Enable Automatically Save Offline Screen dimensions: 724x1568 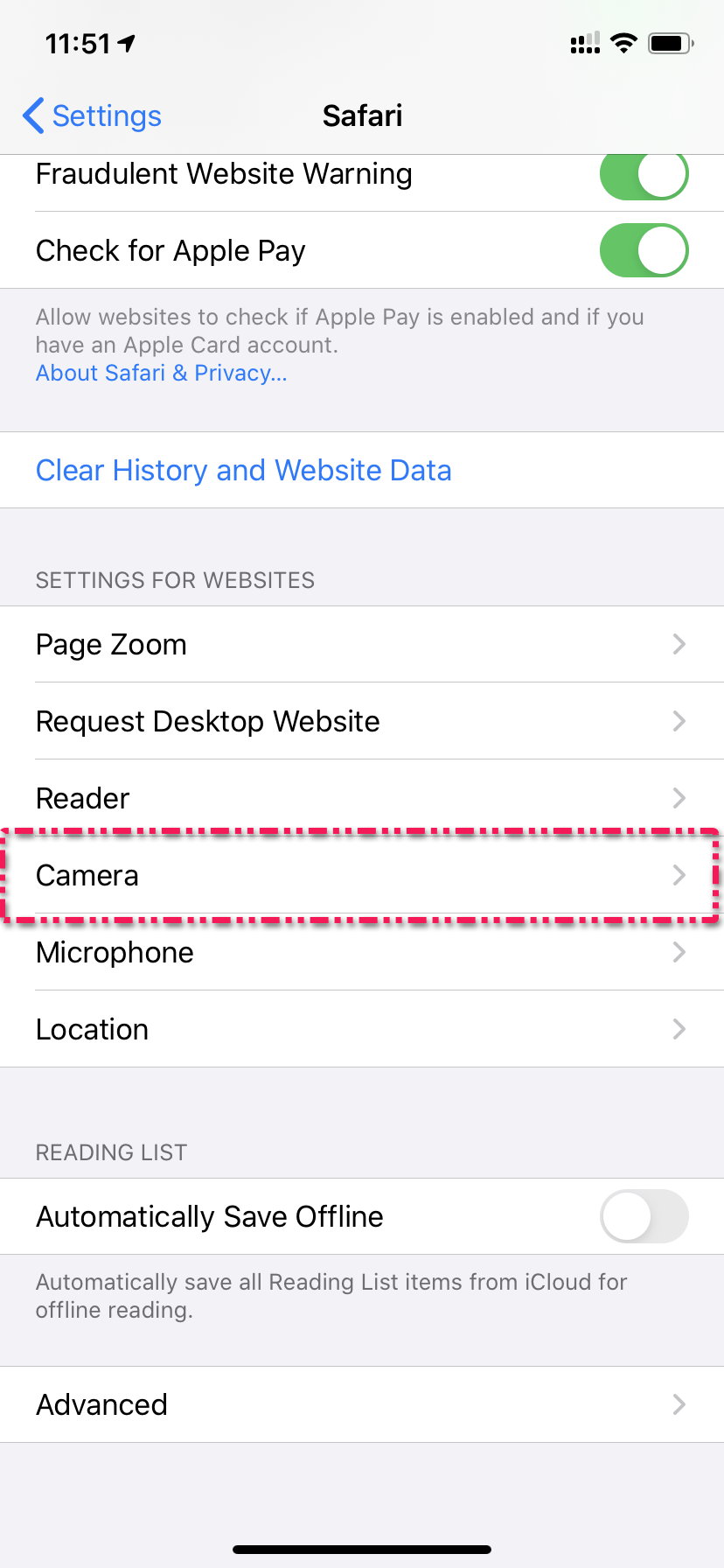(x=644, y=1217)
